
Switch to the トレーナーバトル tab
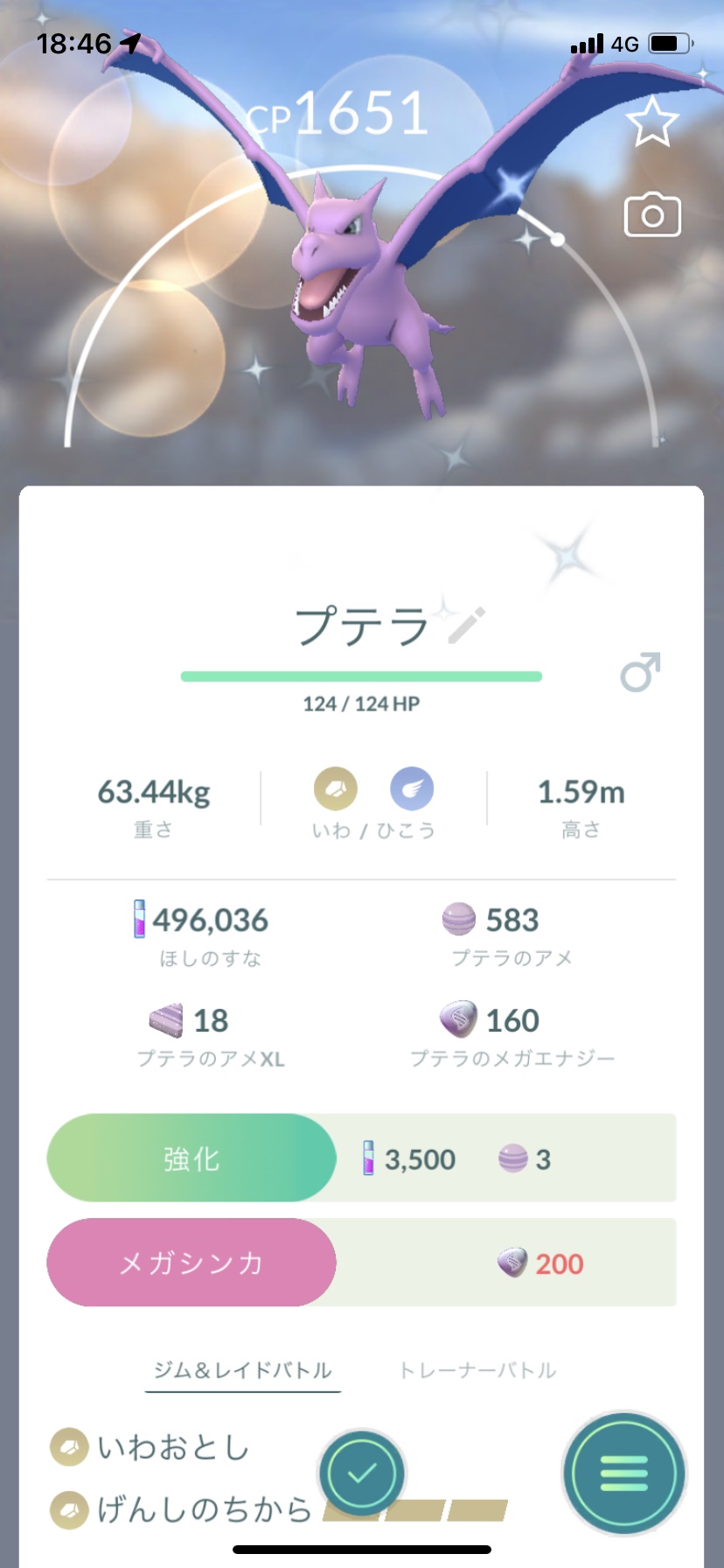(x=477, y=1370)
